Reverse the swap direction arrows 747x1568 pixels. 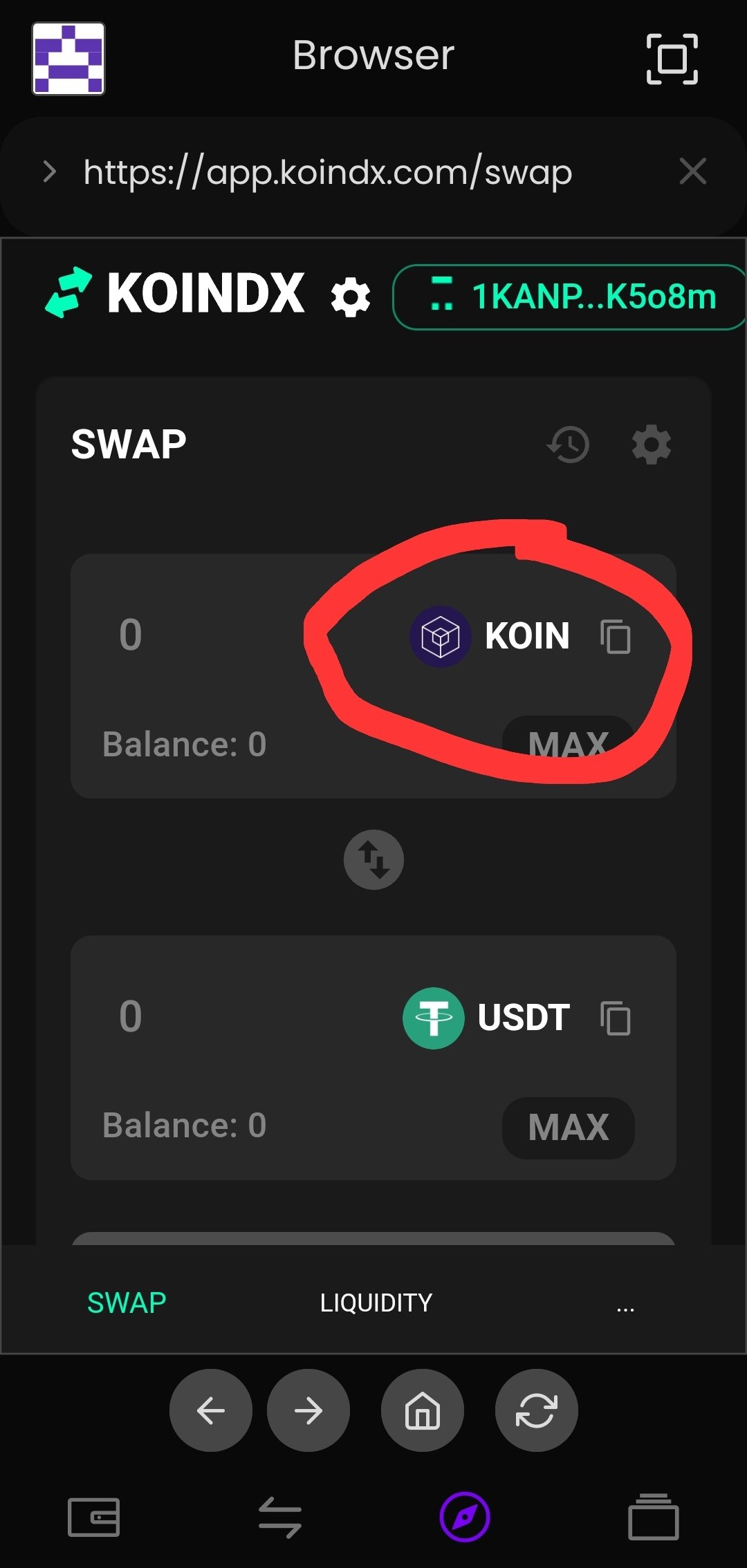point(374,860)
